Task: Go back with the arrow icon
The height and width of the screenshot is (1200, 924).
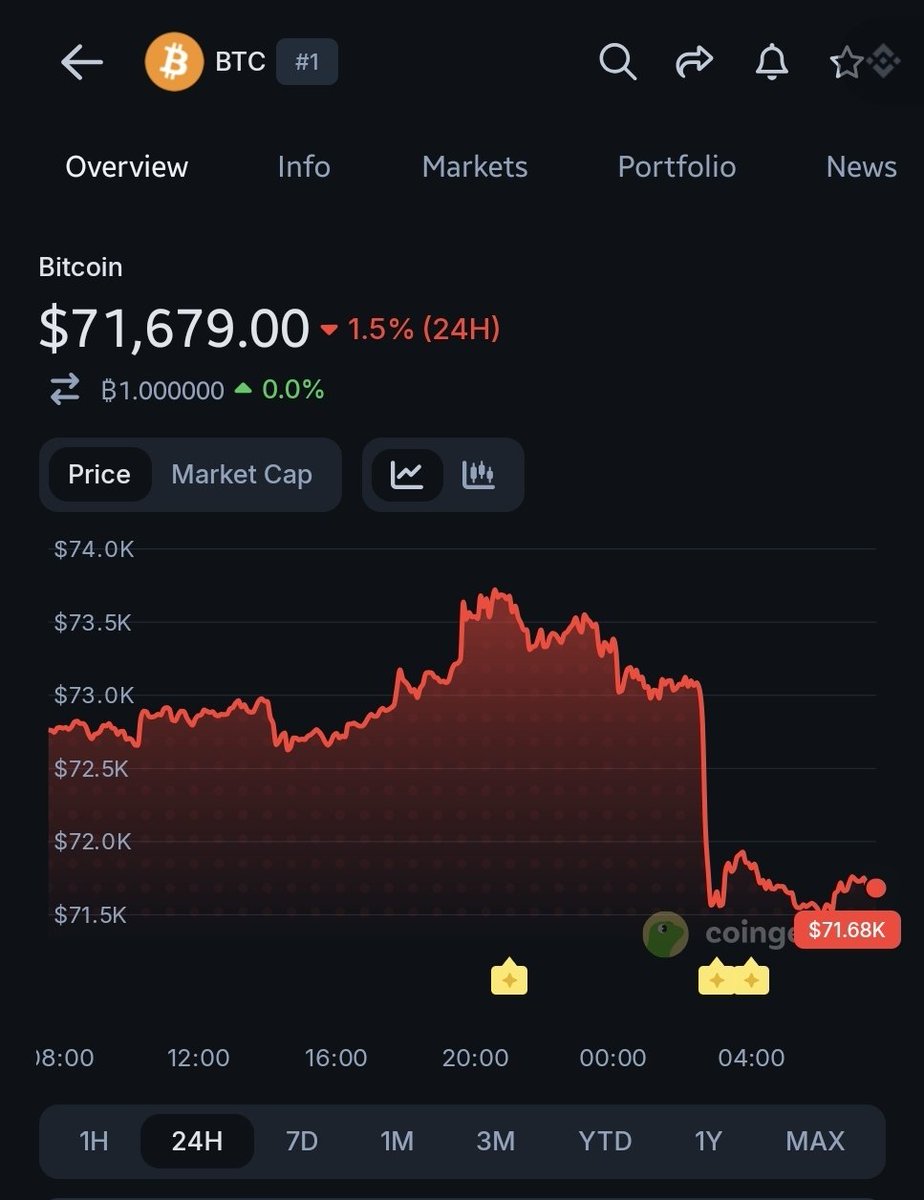Action: pos(82,63)
